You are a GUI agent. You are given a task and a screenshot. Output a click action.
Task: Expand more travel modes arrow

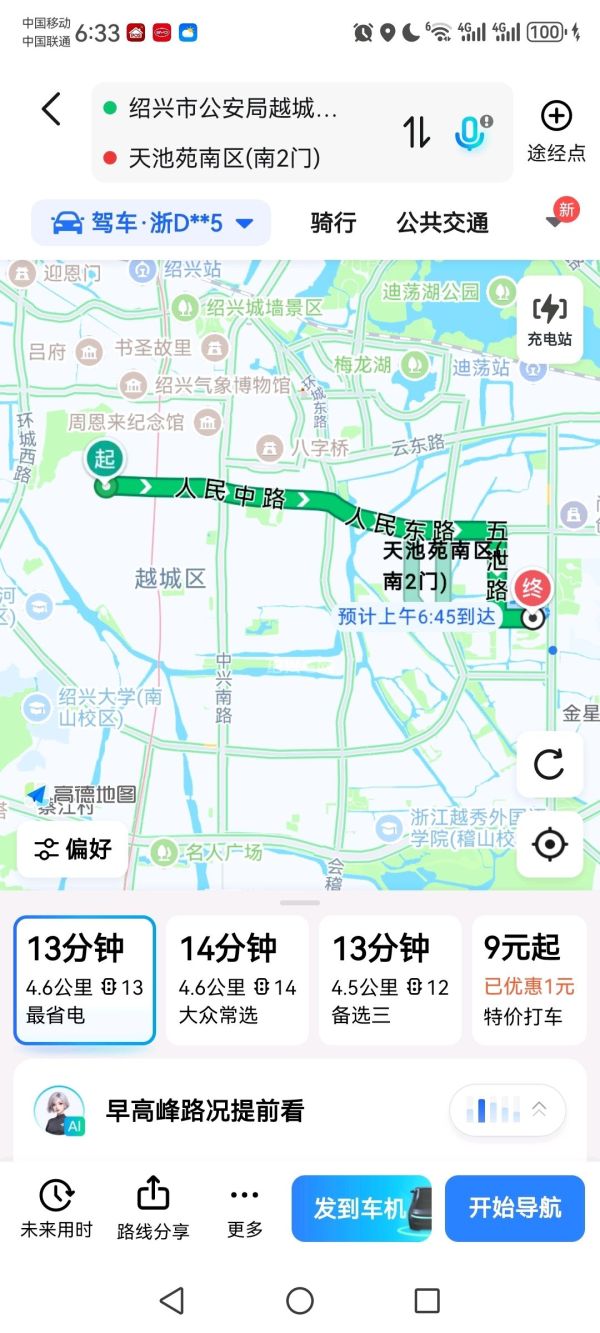[555, 222]
